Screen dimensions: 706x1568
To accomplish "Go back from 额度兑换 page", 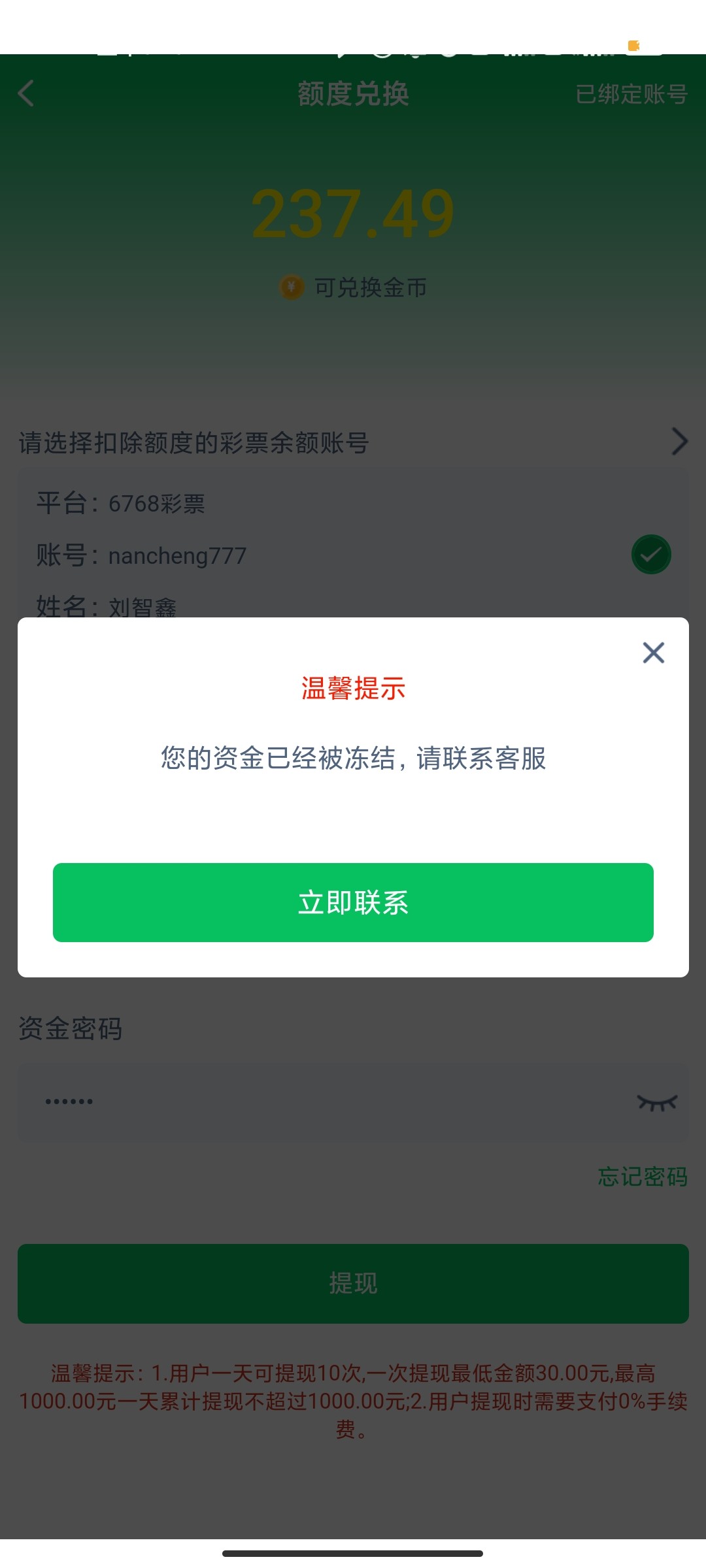I will 26,93.
